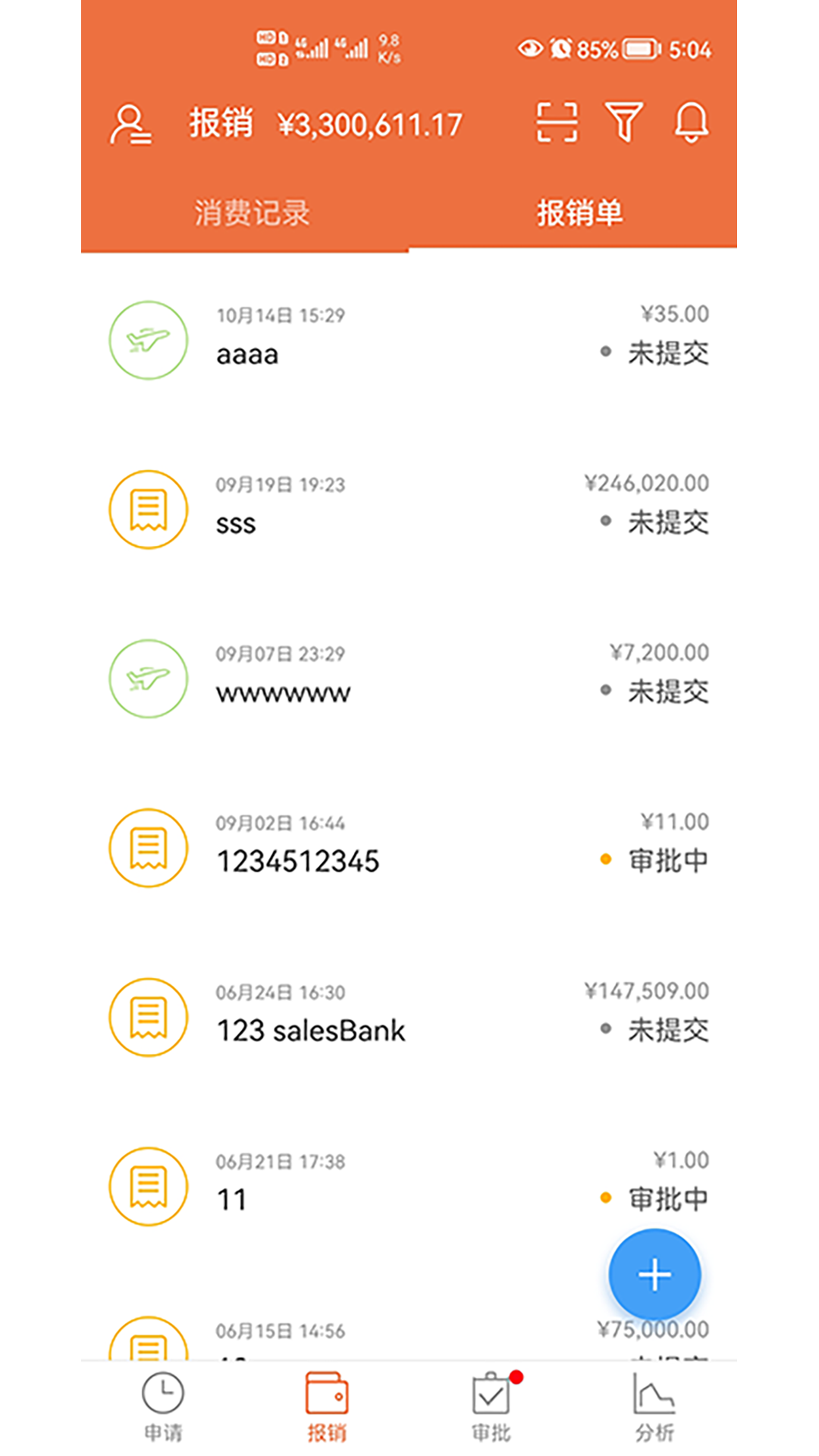Image resolution: width=819 pixels, height=1456 pixels.
Task: Switch to the 报销单 tab
Action: point(579,213)
